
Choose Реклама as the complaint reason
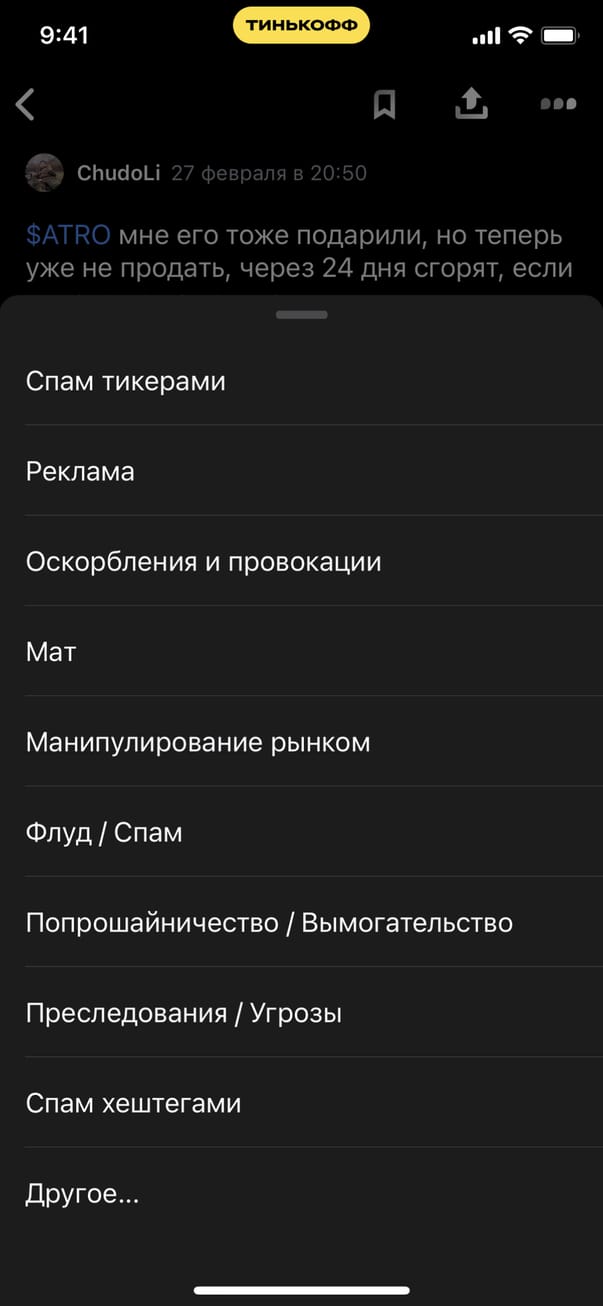click(80, 471)
